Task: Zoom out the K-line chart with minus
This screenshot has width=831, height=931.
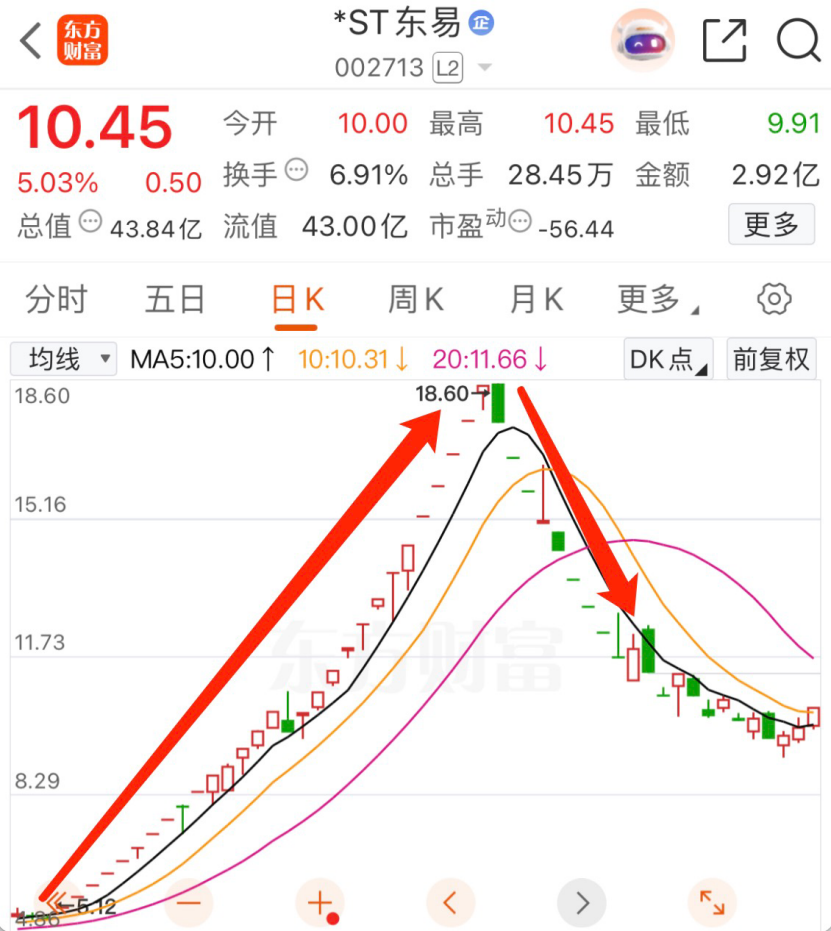Action: [x=190, y=903]
